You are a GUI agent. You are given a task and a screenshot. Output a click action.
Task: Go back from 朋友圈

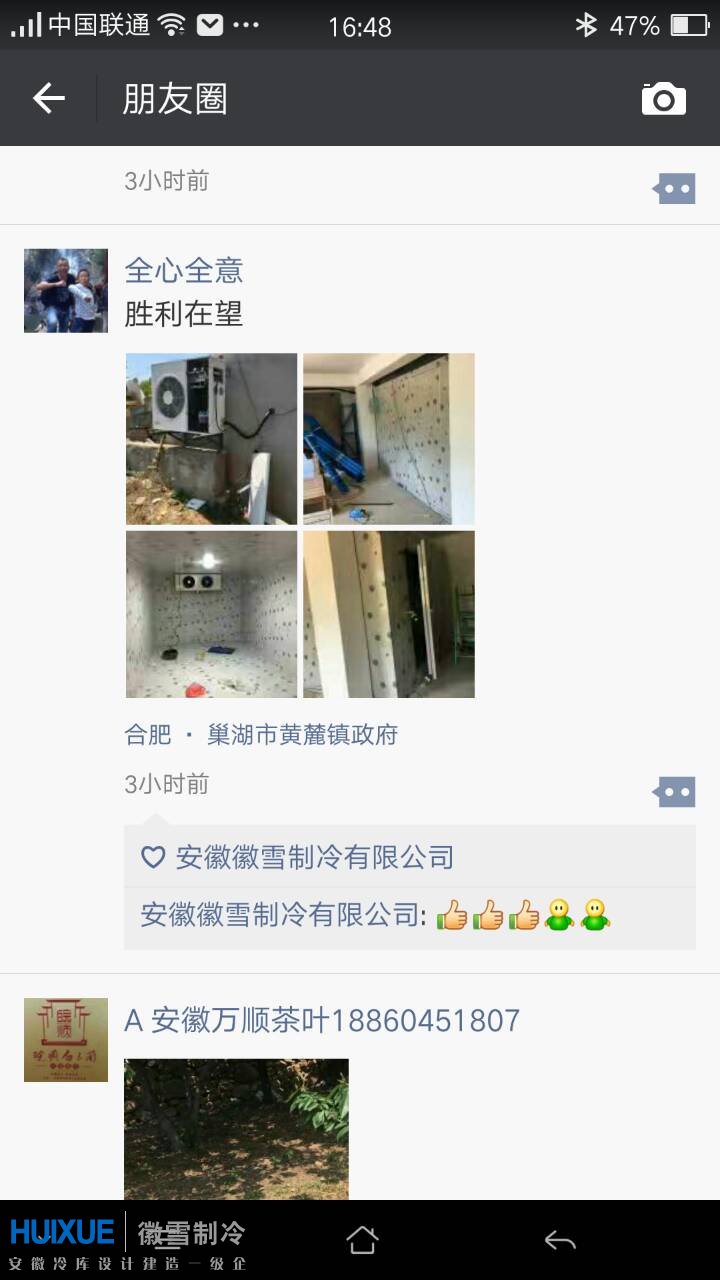(x=48, y=98)
